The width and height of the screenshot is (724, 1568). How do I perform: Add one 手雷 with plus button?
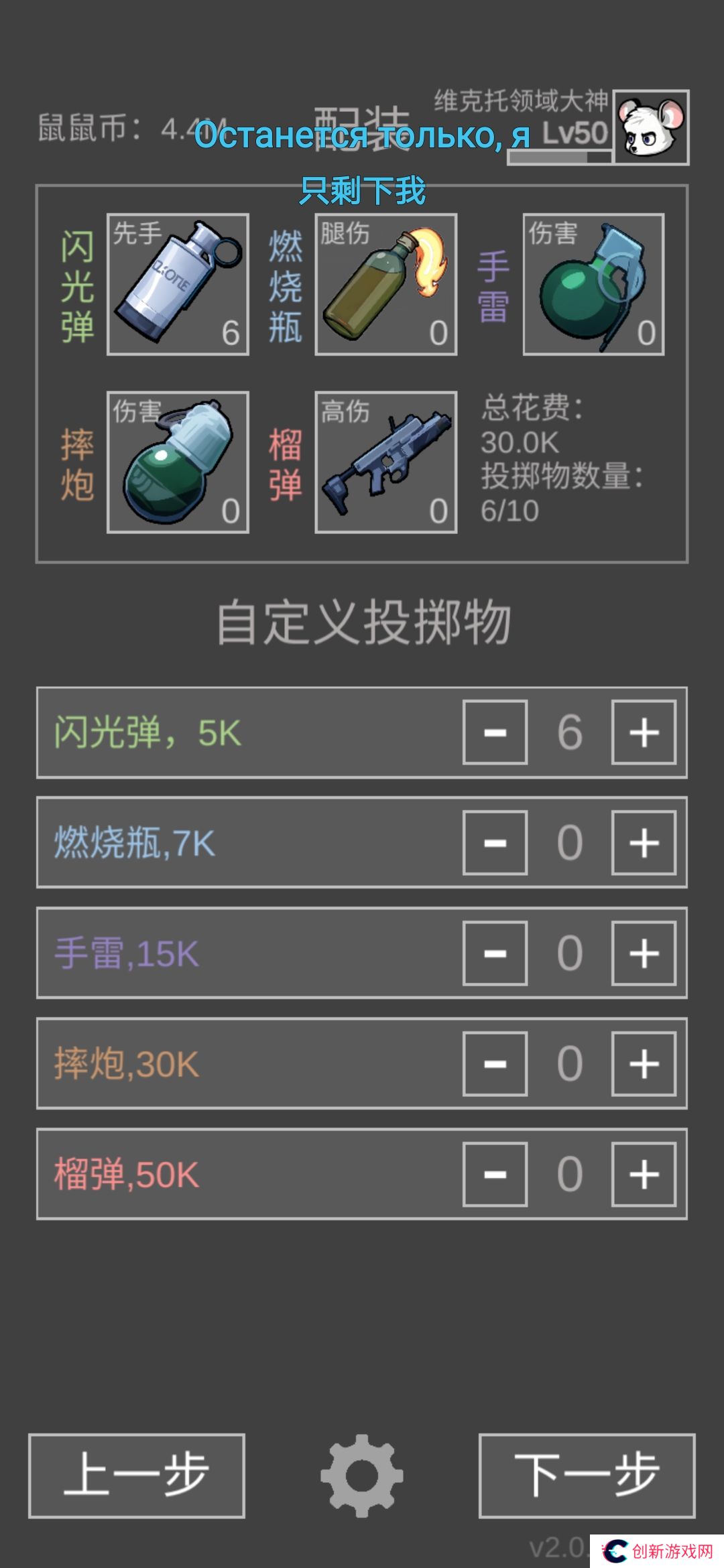pyautogui.click(x=644, y=953)
